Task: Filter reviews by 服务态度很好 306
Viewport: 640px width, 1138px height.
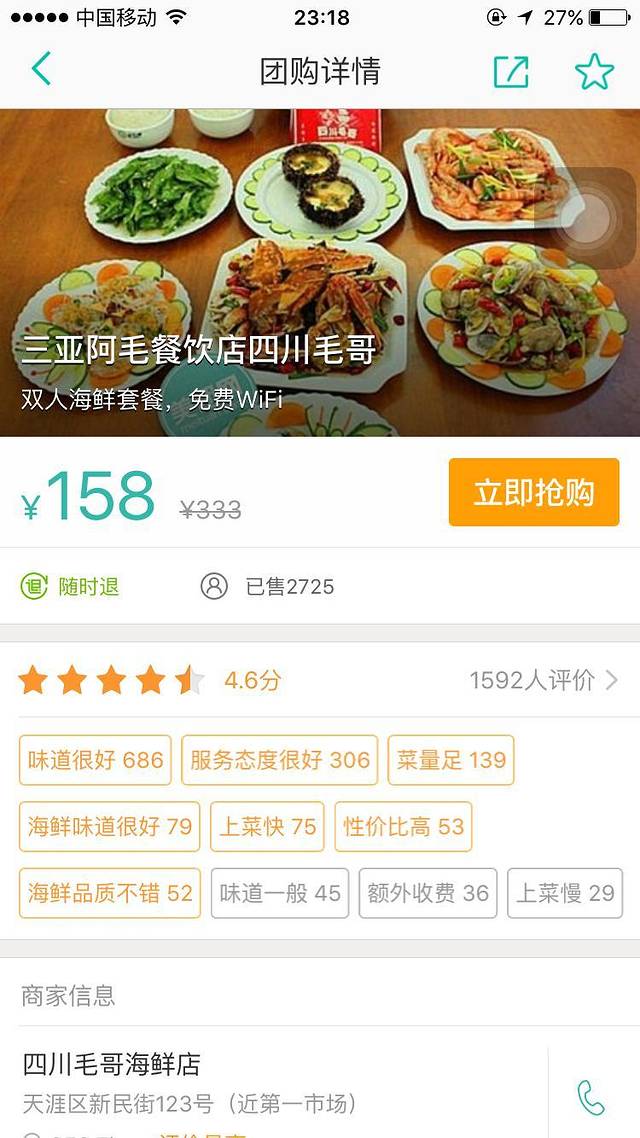Action: coord(280,760)
